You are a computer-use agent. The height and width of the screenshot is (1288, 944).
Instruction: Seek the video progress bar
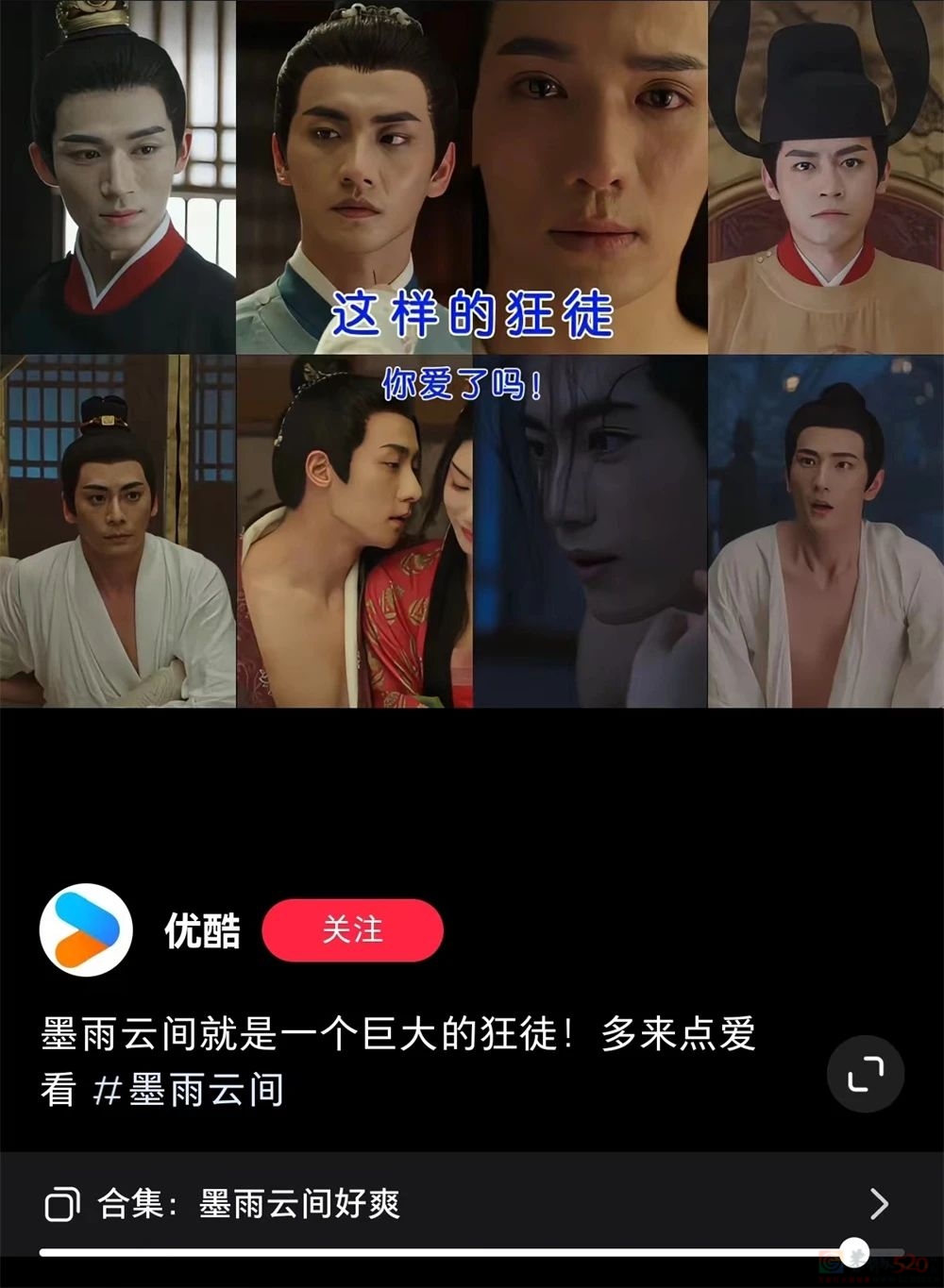pos(854,1252)
